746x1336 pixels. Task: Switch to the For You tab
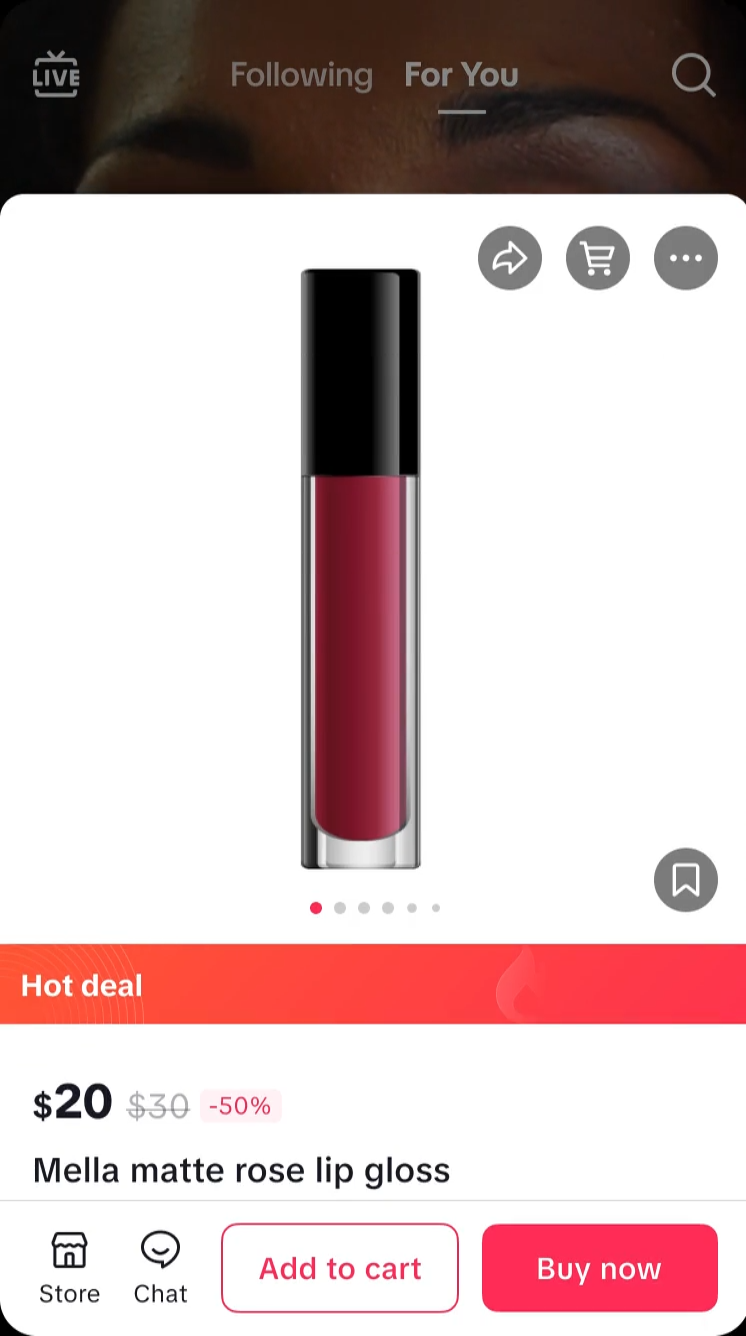pos(461,75)
